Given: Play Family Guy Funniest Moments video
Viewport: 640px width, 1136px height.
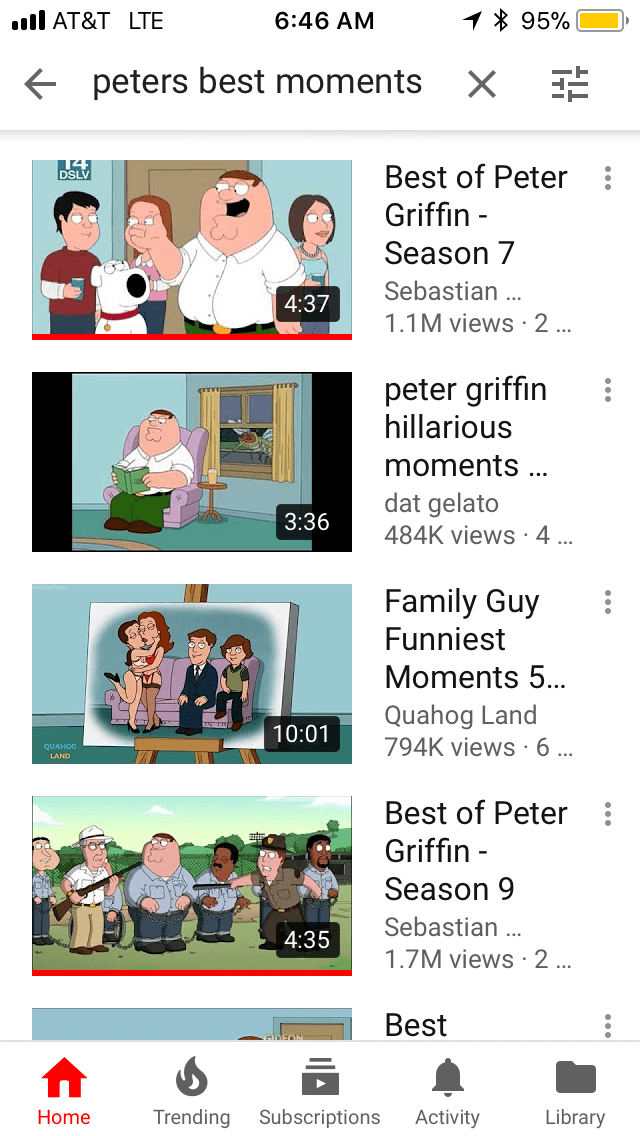Looking at the screenshot, I should (x=192, y=673).
